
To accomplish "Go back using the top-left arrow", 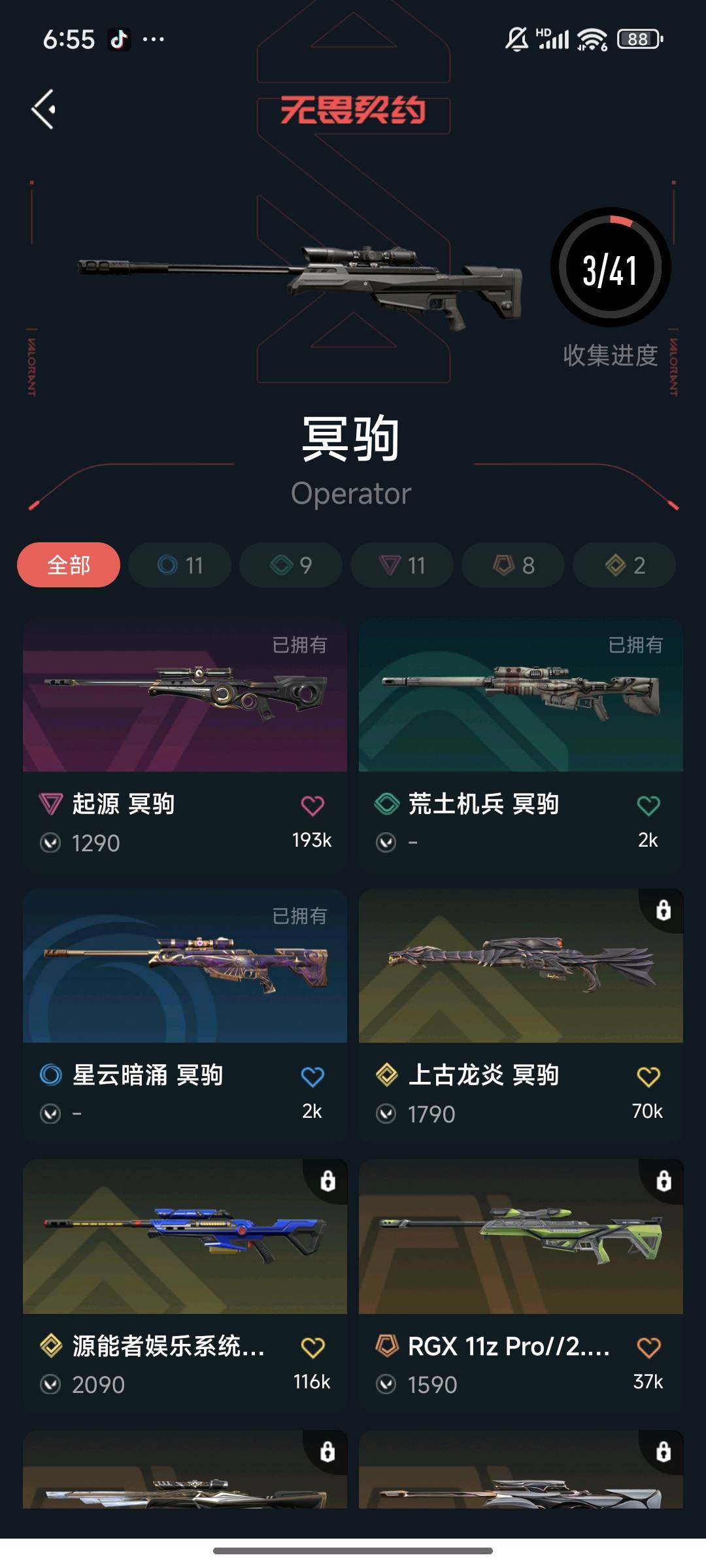I will 43,109.
